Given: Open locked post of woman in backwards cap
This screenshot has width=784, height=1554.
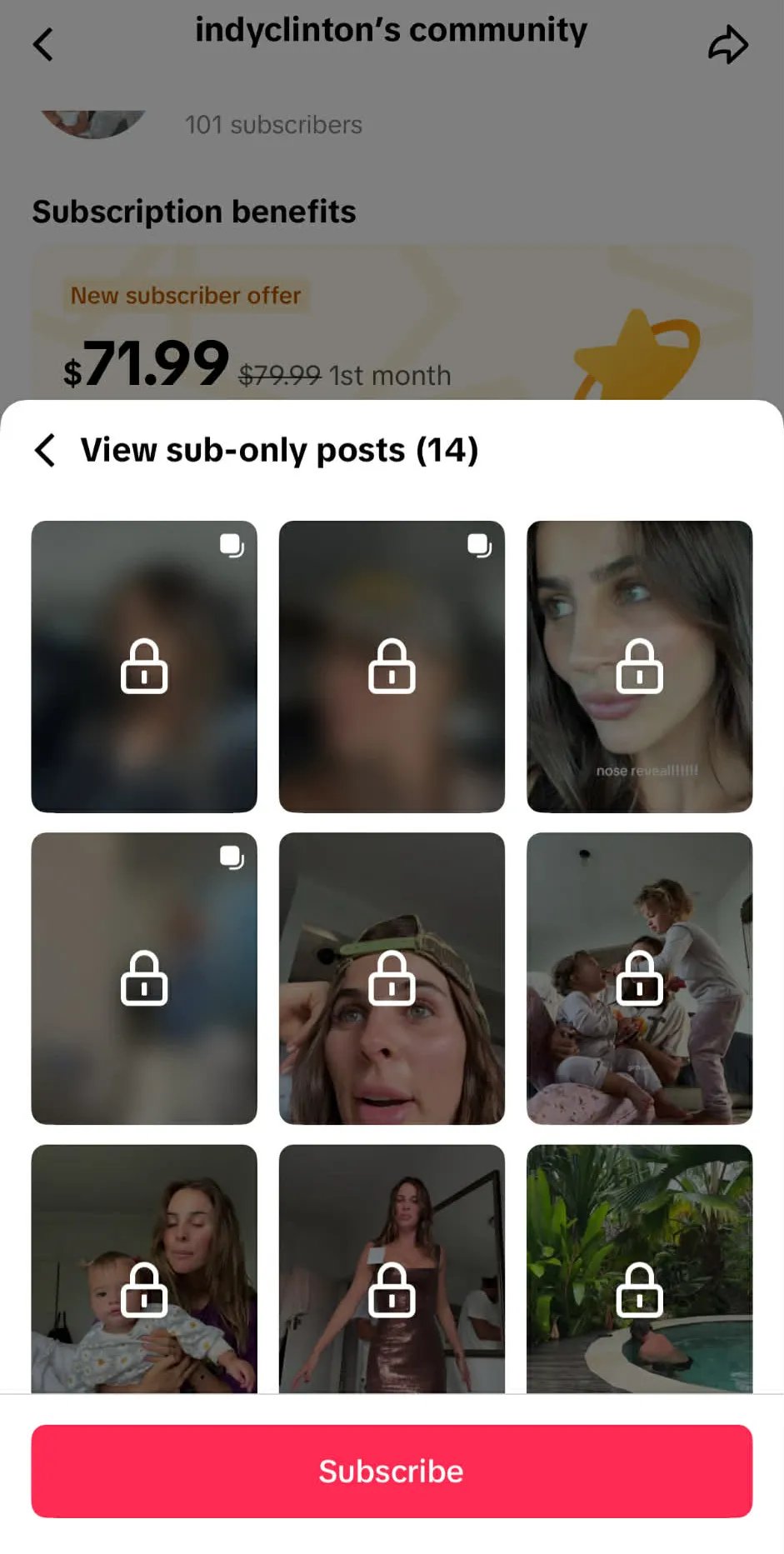Looking at the screenshot, I should tap(392, 977).
